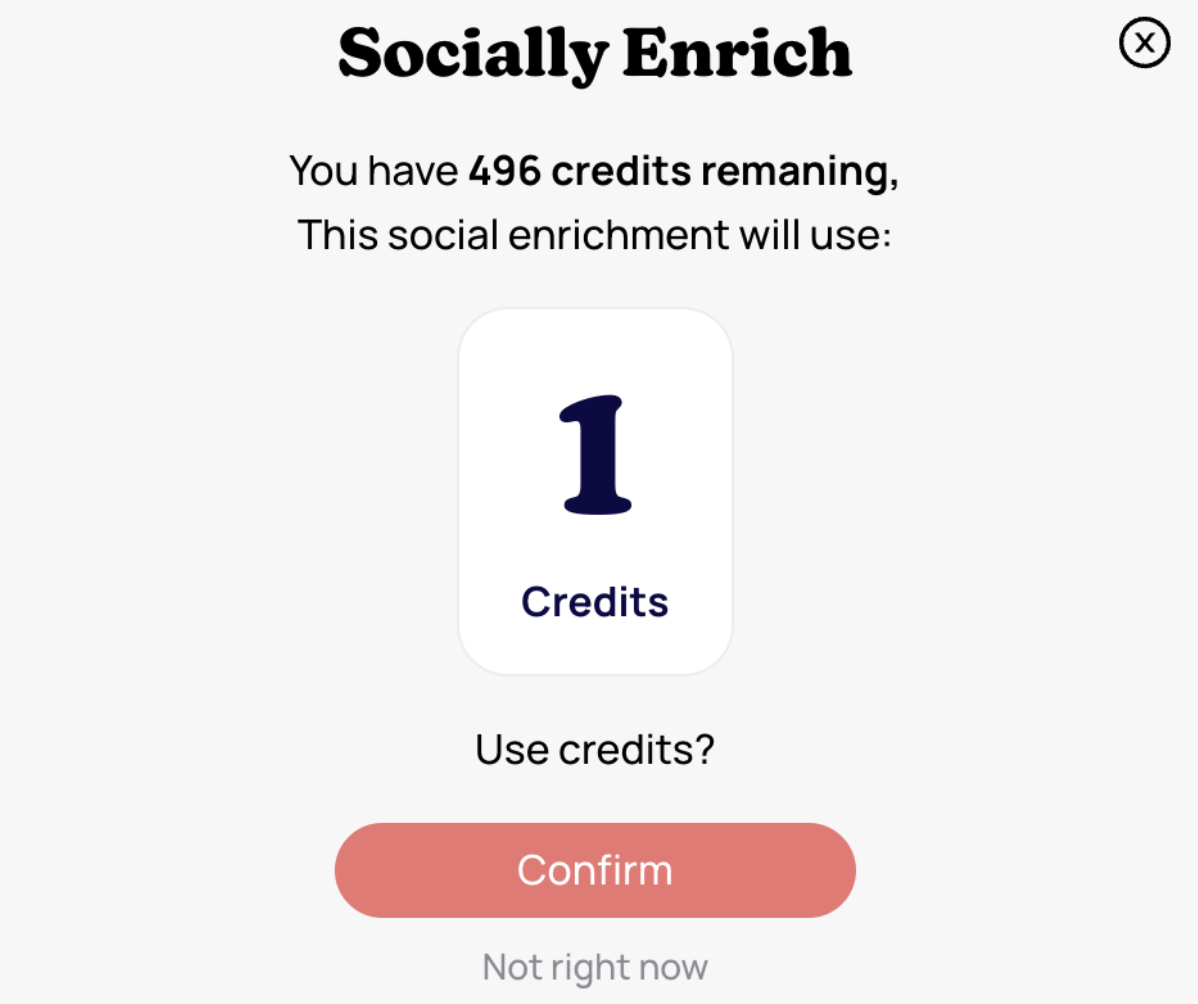Choose Not right now
This screenshot has width=1198, height=1004.
click(x=595, y=967)
